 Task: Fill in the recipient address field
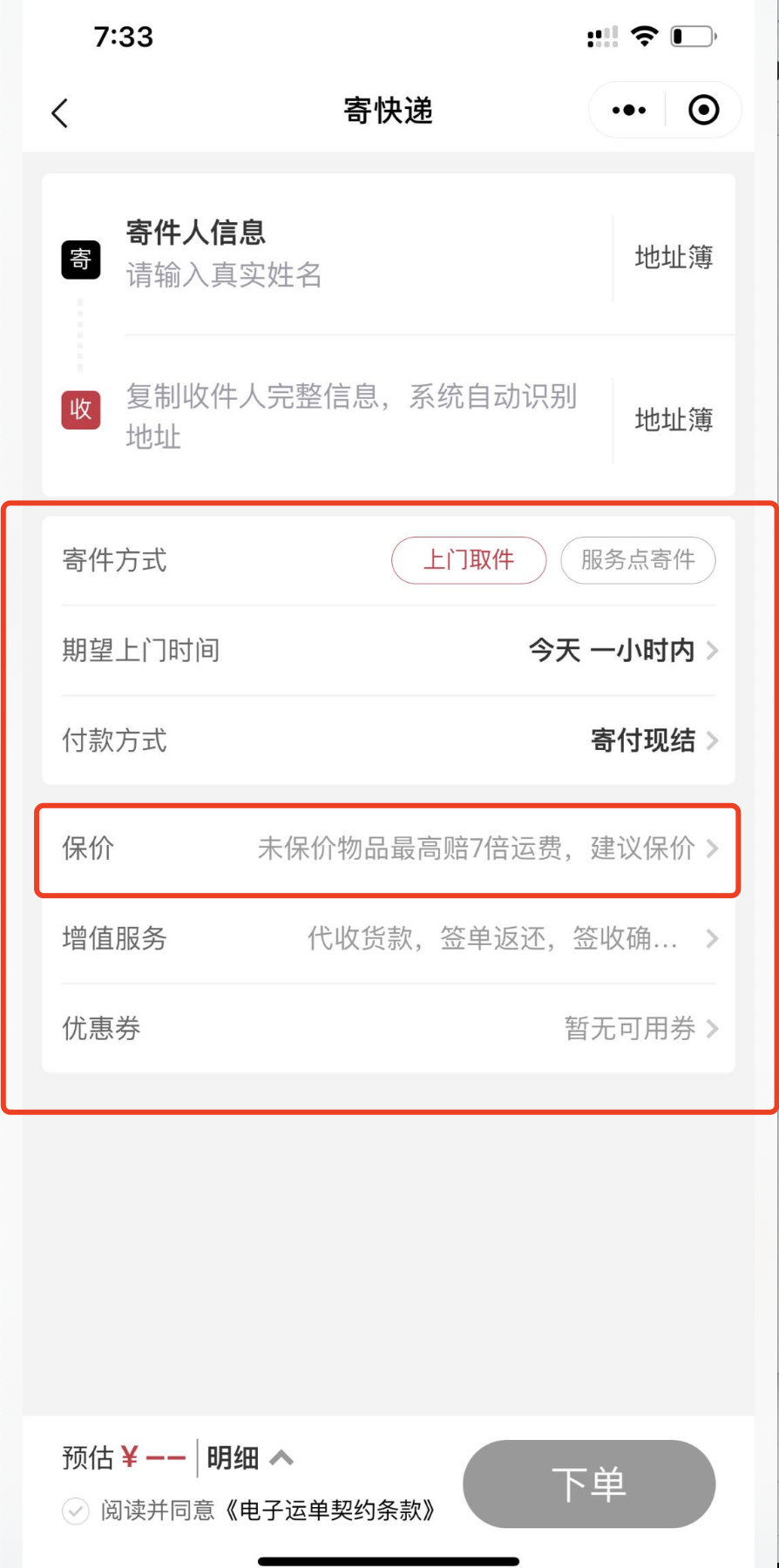pyautogui.click(x=349, y=416)
